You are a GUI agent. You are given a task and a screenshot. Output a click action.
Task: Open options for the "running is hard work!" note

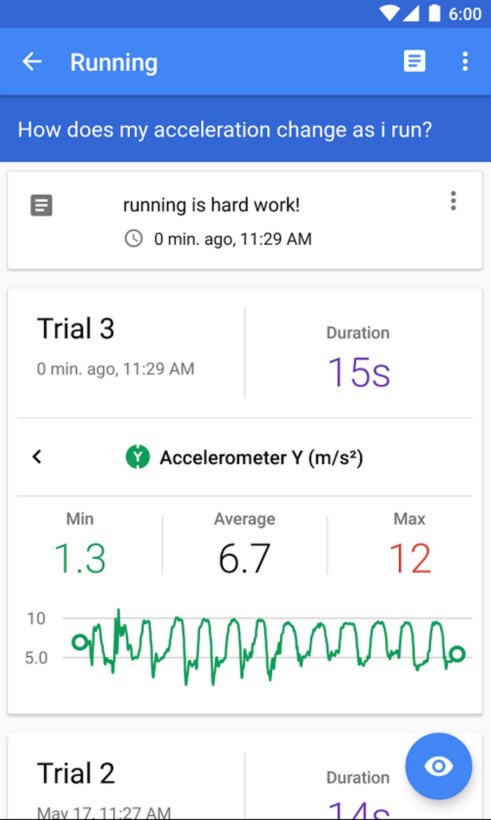pyautogui.click(x=453, y=201)
